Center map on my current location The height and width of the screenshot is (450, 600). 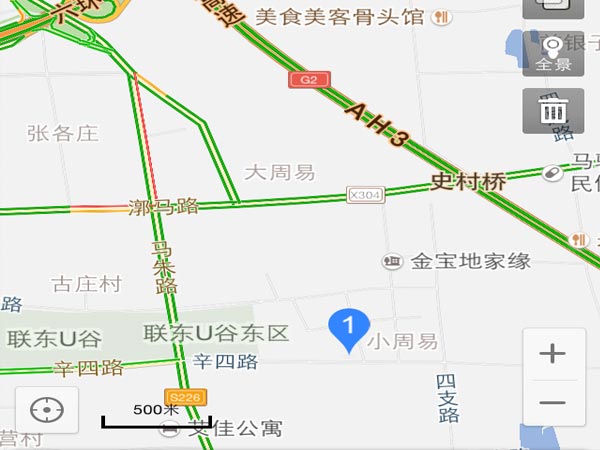(x=47, y=410)
